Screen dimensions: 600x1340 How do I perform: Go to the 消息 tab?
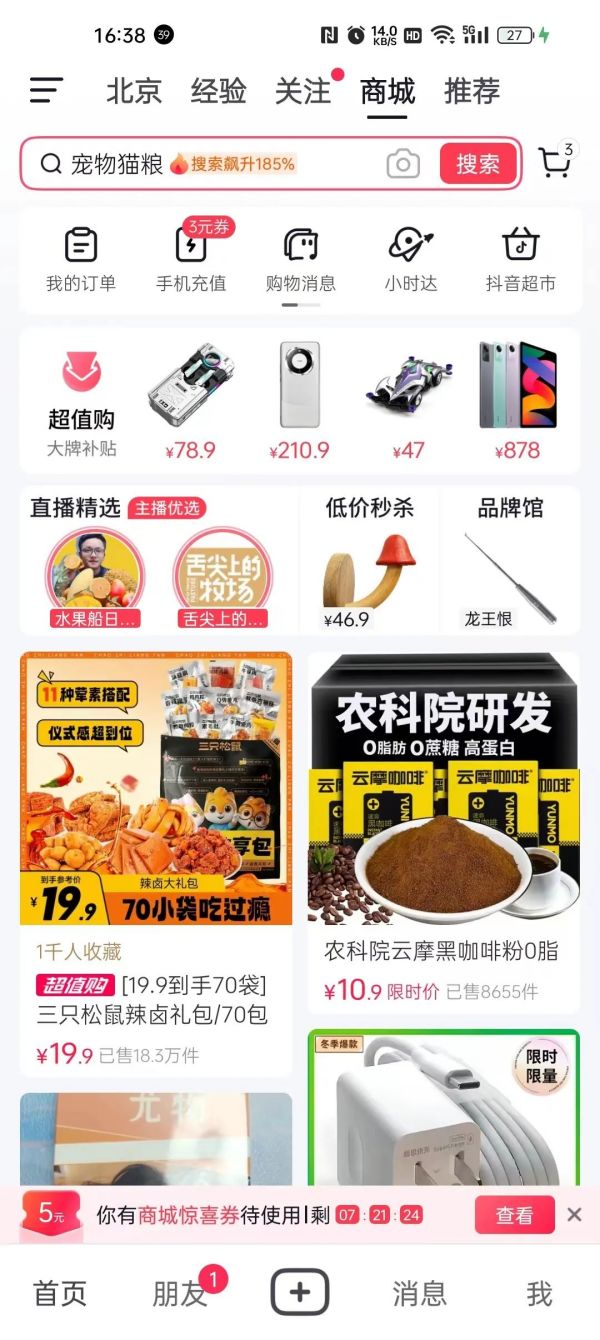tap(419, 1293)
